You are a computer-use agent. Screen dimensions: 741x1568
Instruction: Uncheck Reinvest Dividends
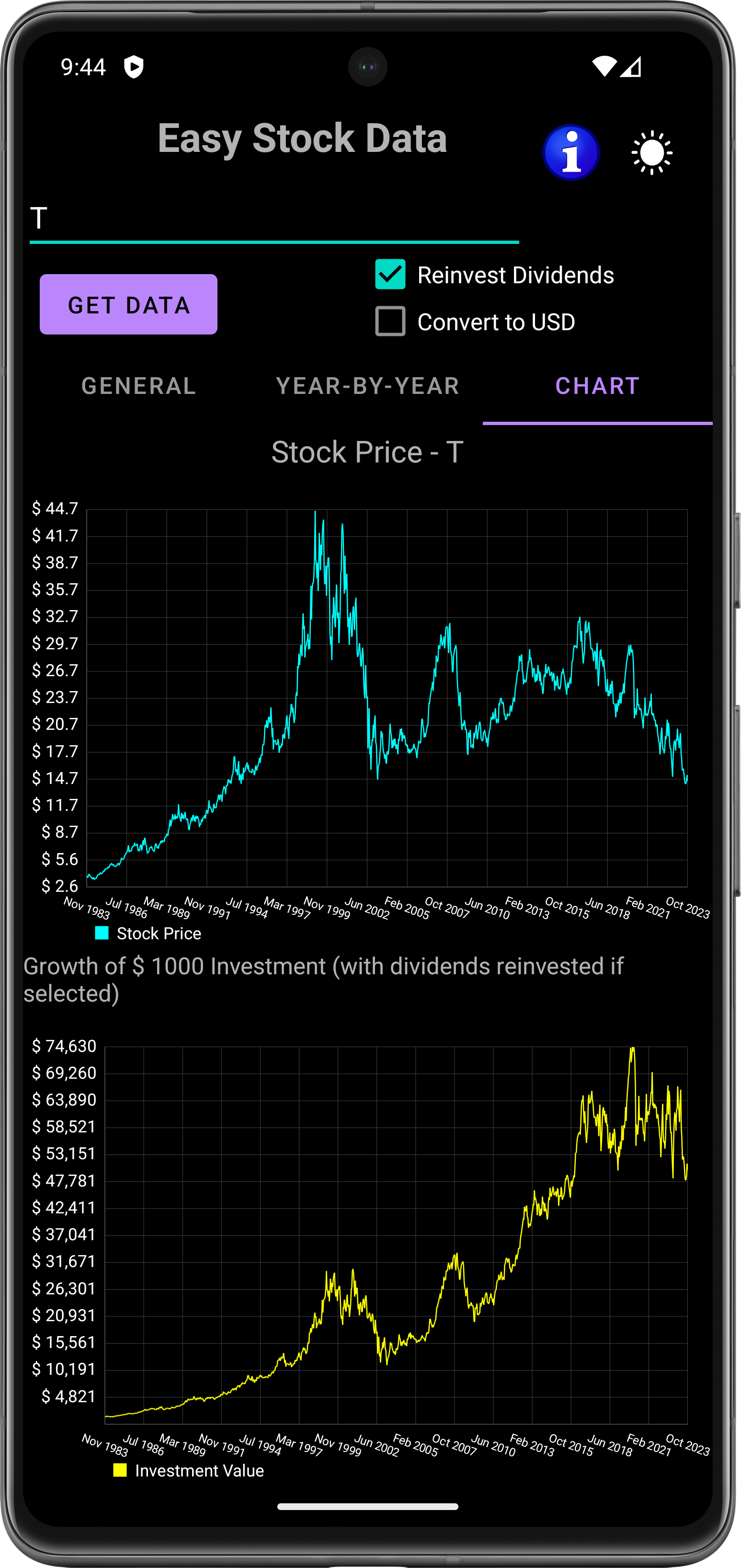[x=390, y=275]
